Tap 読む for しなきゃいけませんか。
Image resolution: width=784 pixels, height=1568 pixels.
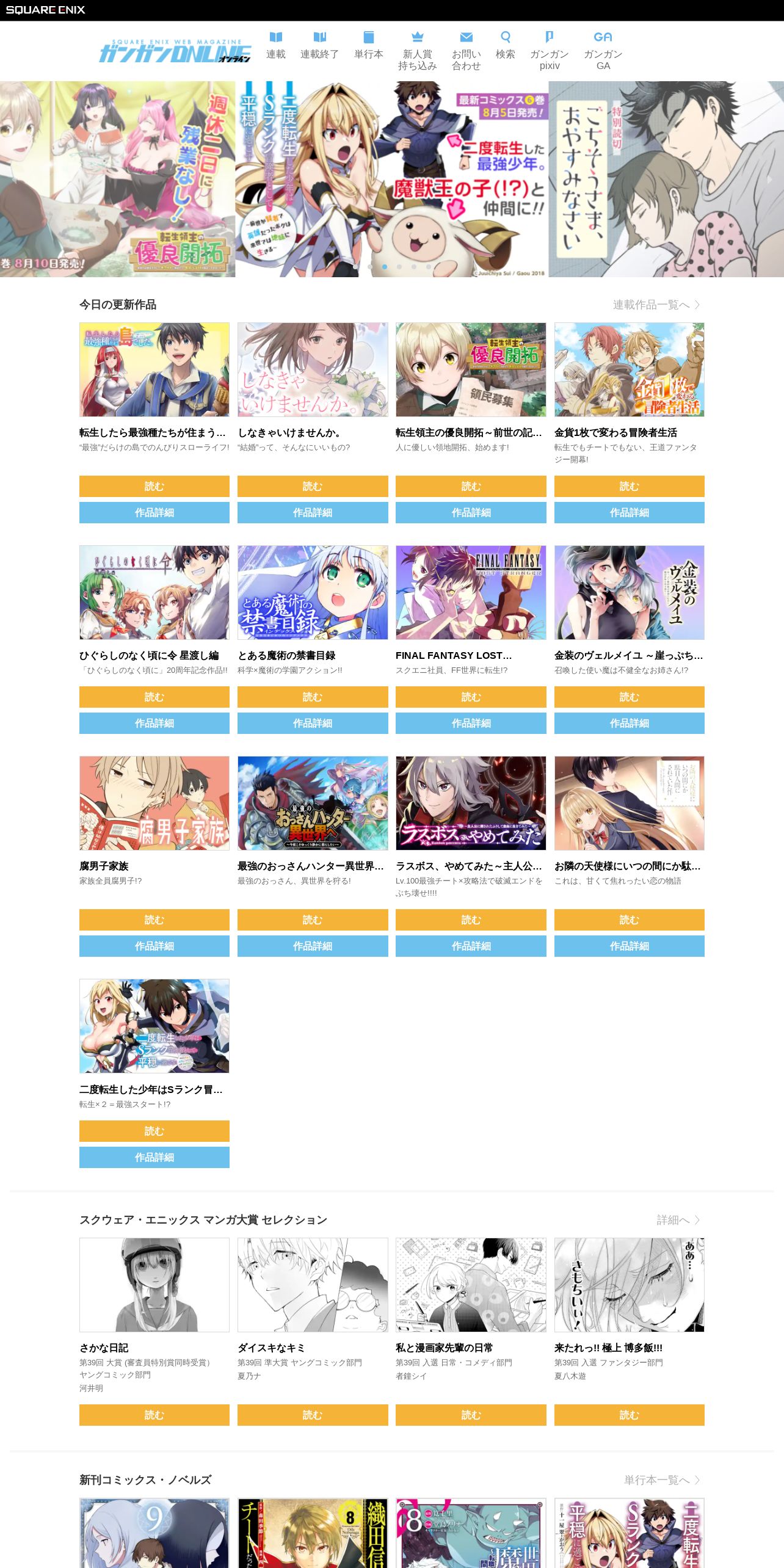[313, 486]
